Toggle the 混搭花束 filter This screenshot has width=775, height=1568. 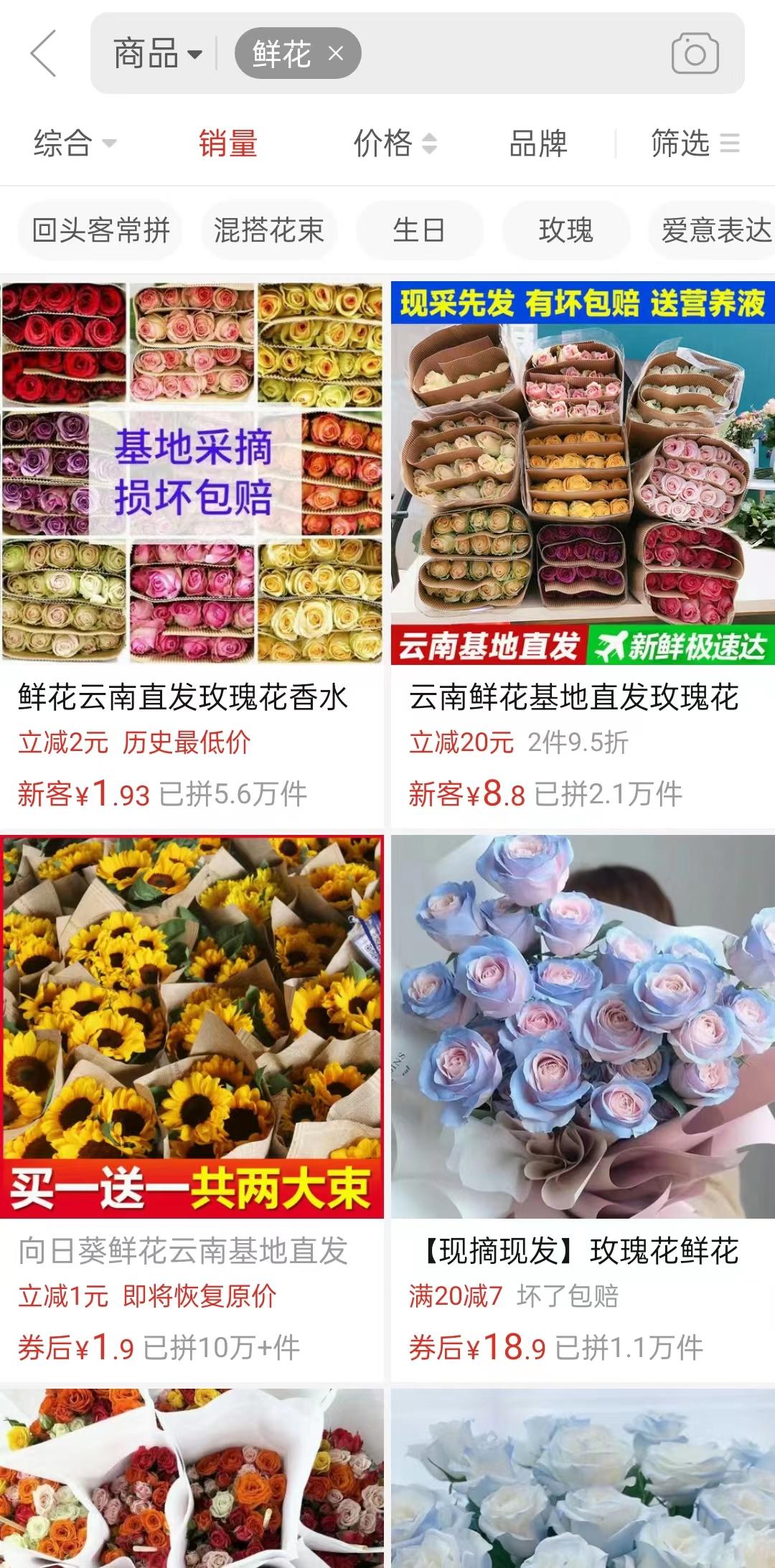click(x=268, y=230)
